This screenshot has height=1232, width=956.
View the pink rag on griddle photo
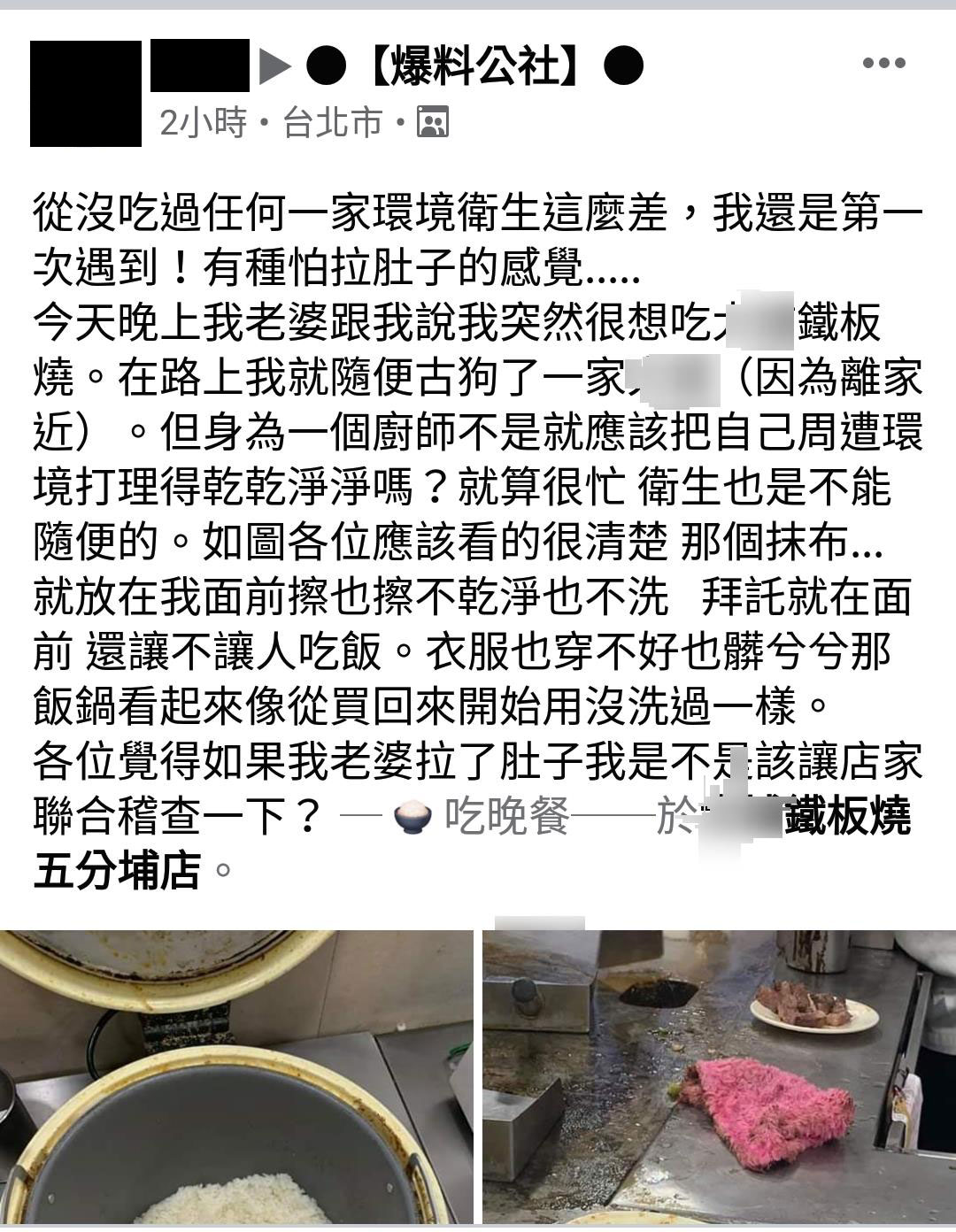point(719,1075)
